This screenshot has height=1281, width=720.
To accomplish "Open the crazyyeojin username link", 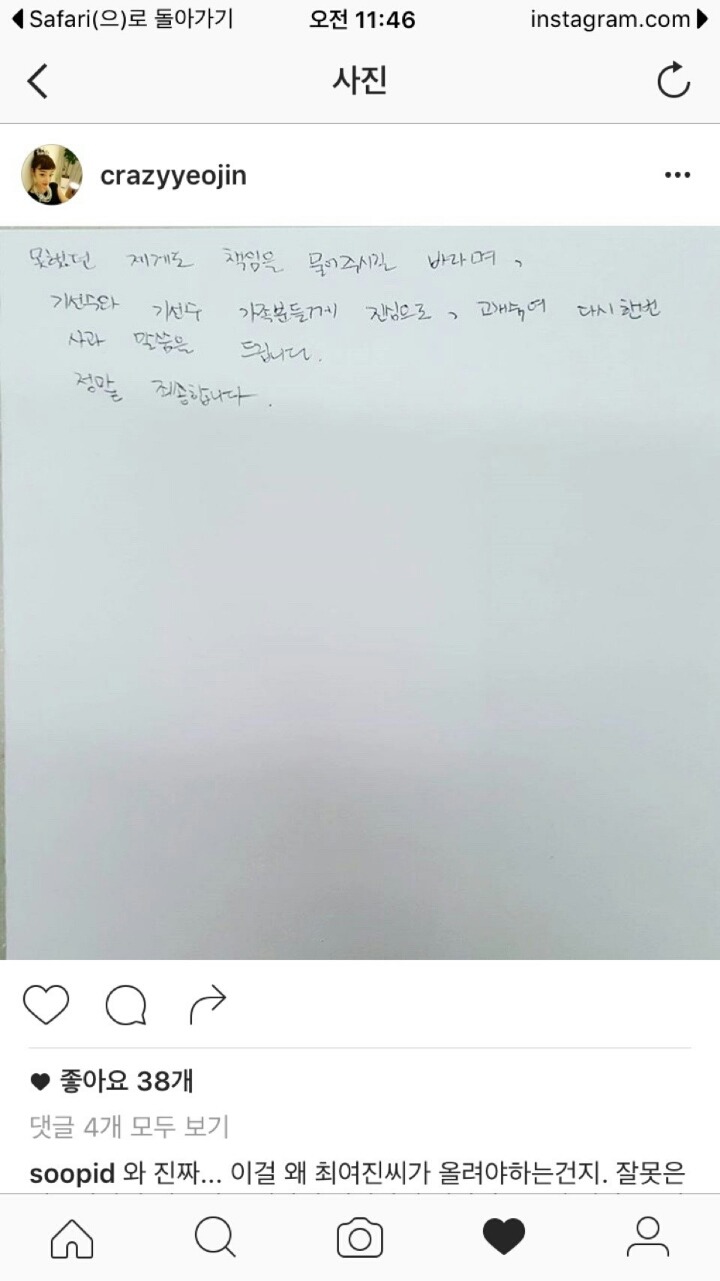I will (x=173, y=176).
